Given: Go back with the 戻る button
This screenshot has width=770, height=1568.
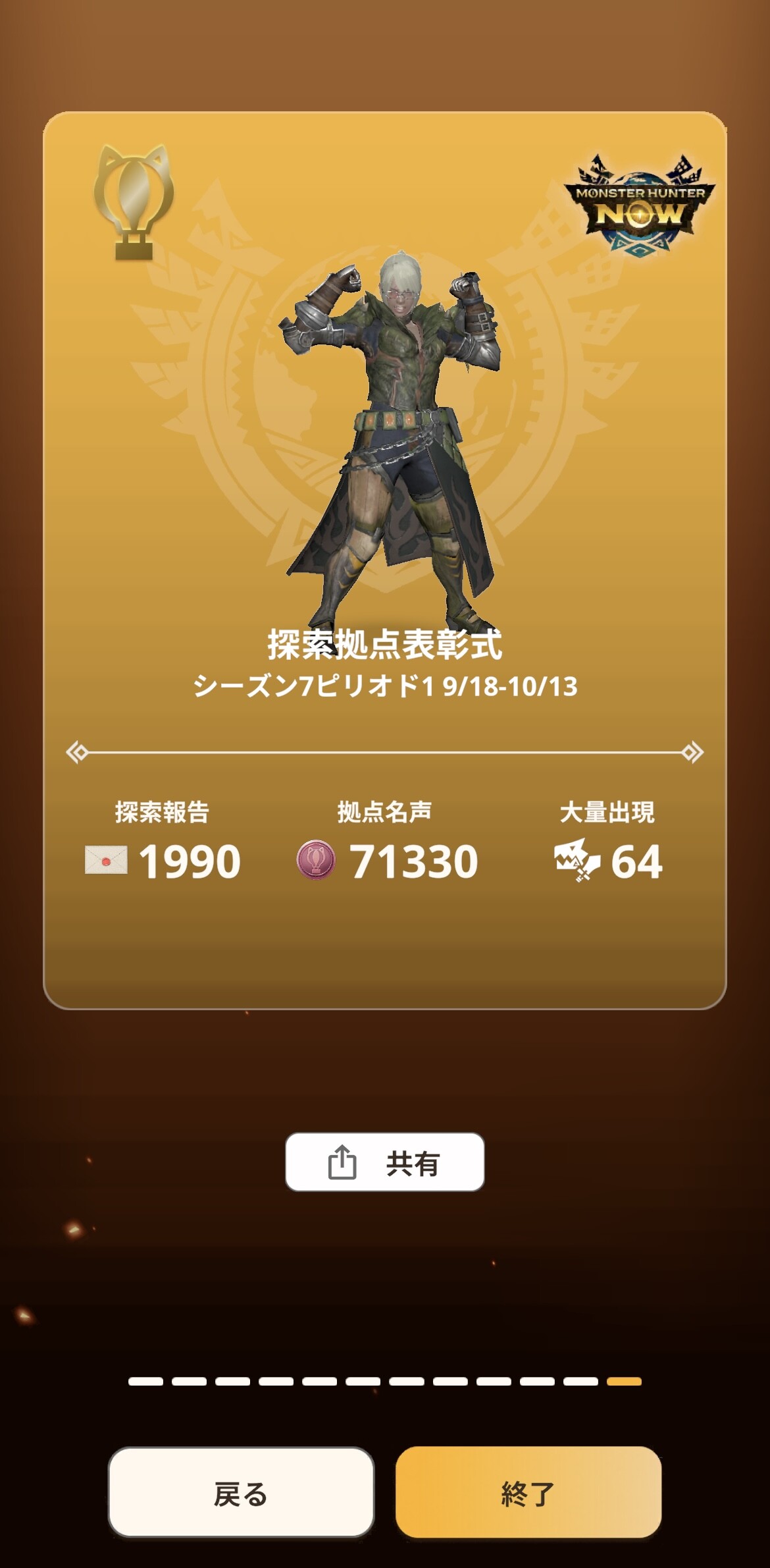Looking at the screenshot, I should coord(241,1493).
